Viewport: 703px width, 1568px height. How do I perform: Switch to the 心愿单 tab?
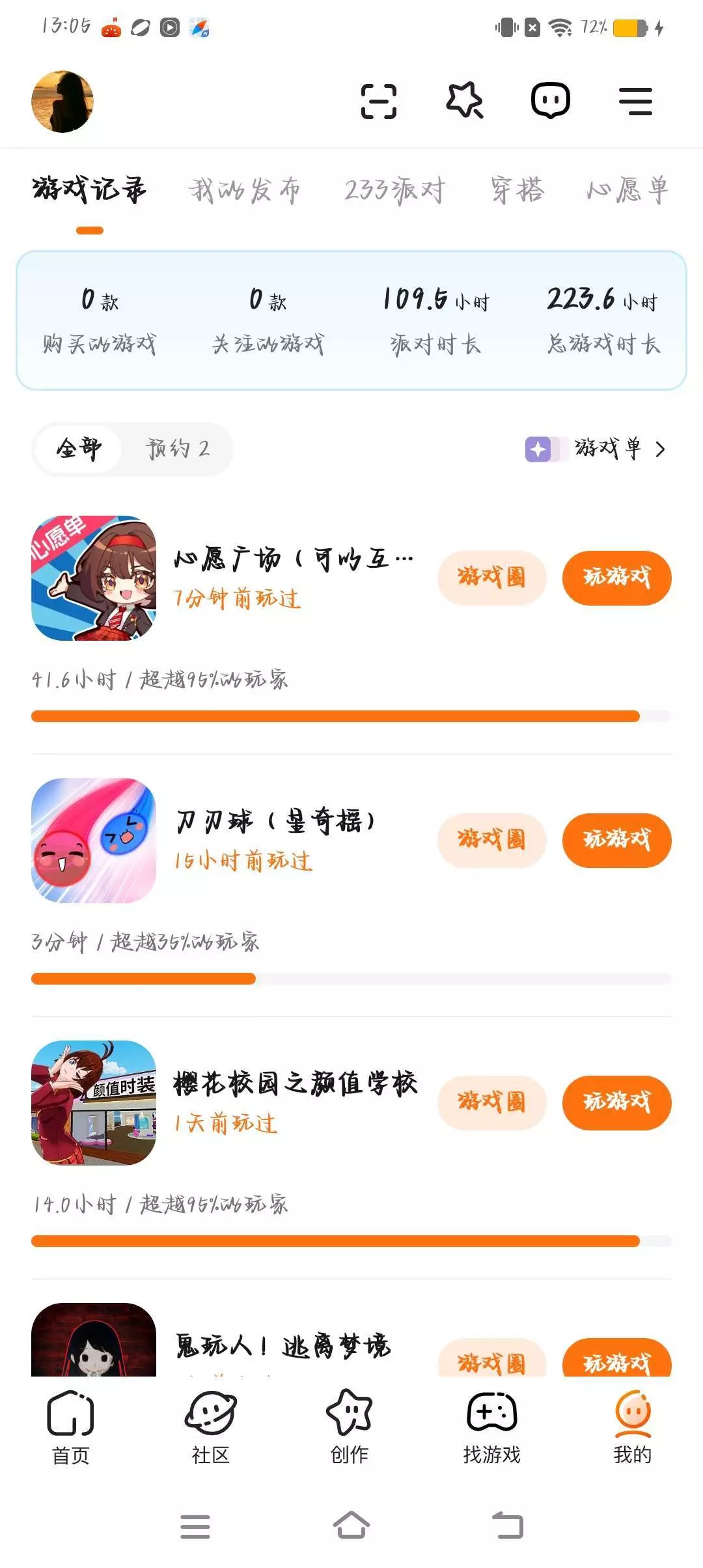(627, 191)
